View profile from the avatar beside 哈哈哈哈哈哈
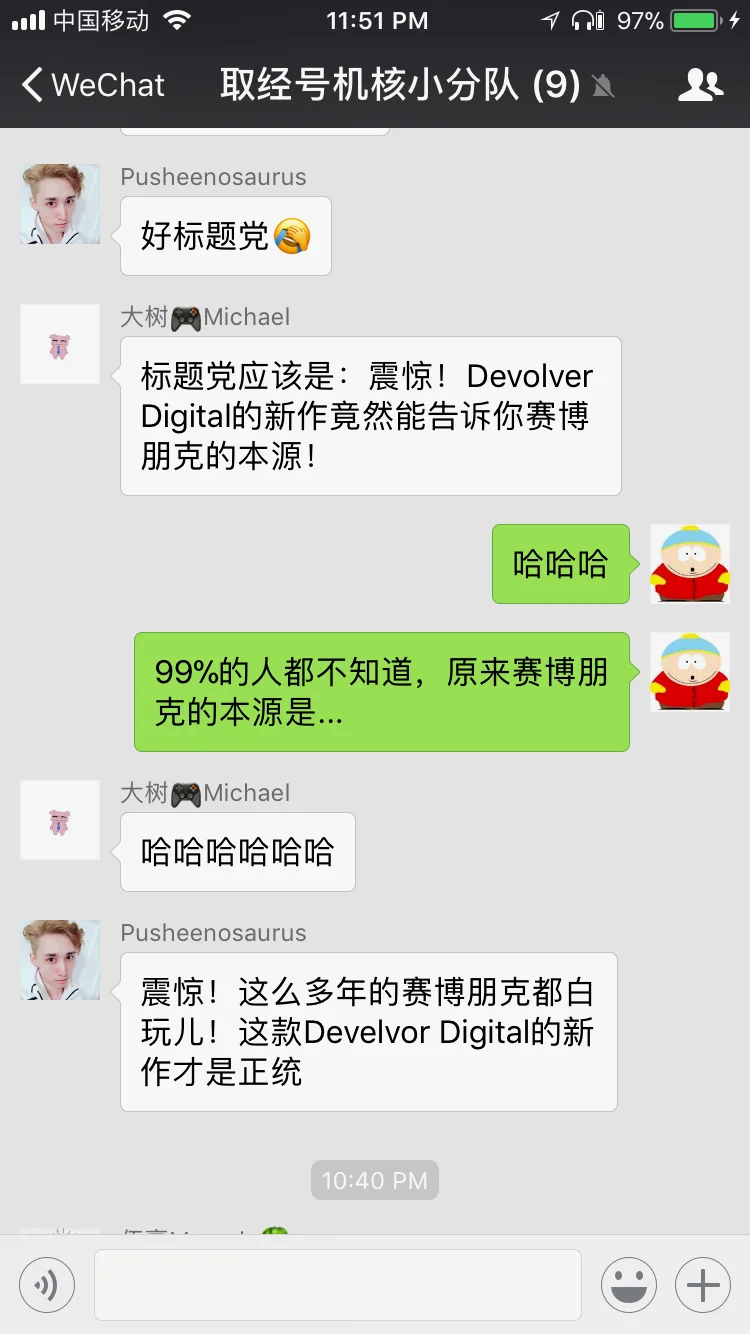 point(60,820)
